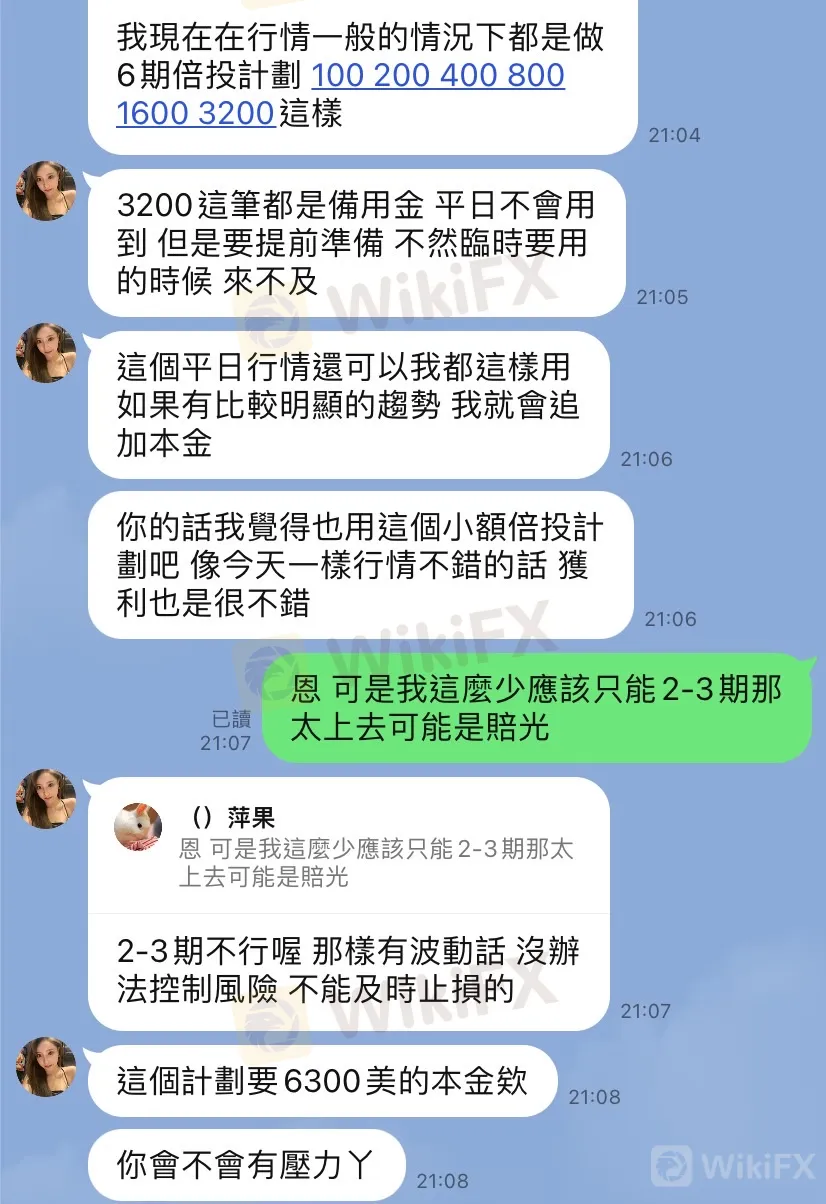
Task: Open sender's avatar beside the 這個計劃要6300美的本金欸 message
Action: click(46, 1067)
